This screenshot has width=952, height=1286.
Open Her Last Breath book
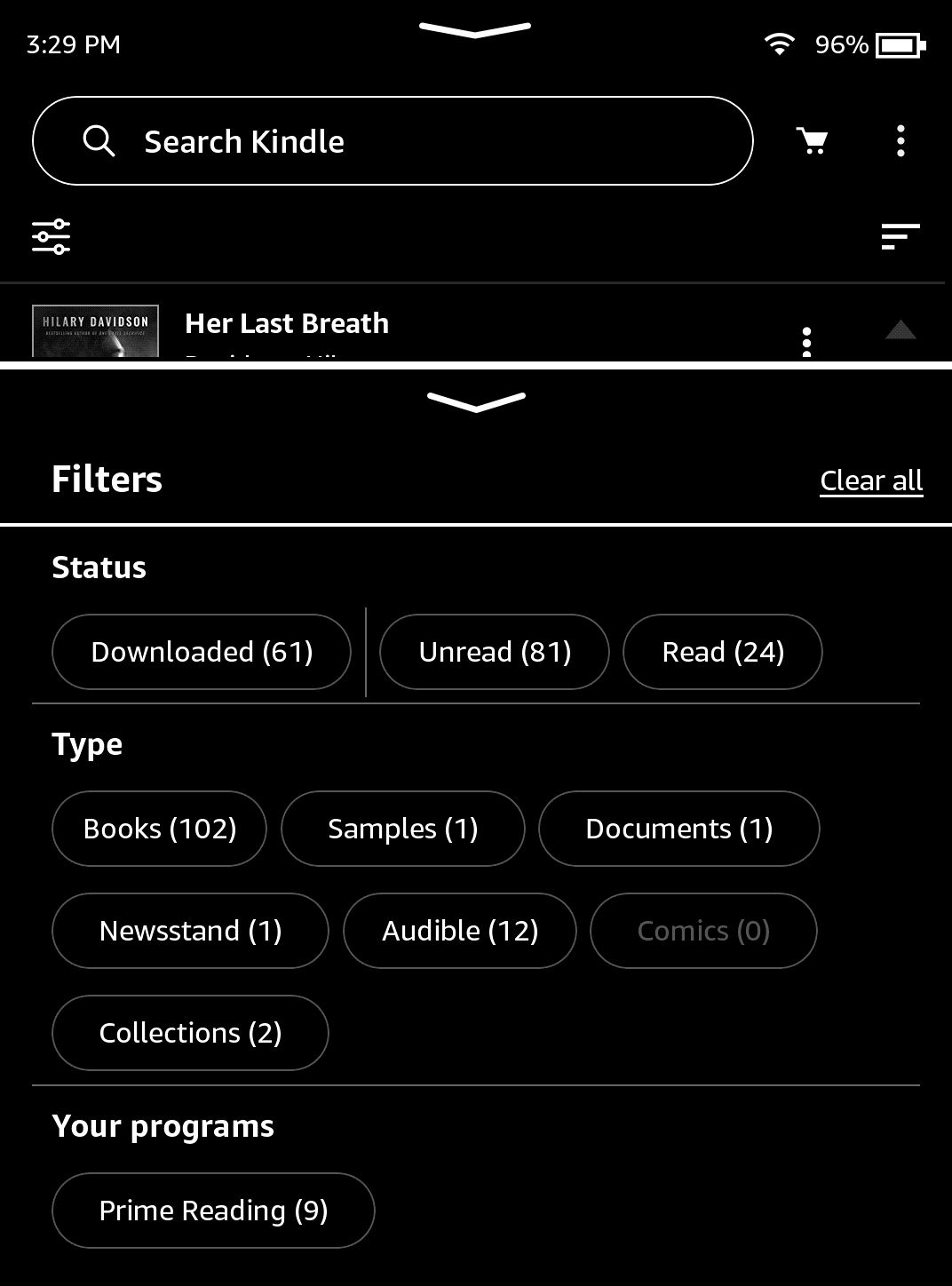(286, 325)
